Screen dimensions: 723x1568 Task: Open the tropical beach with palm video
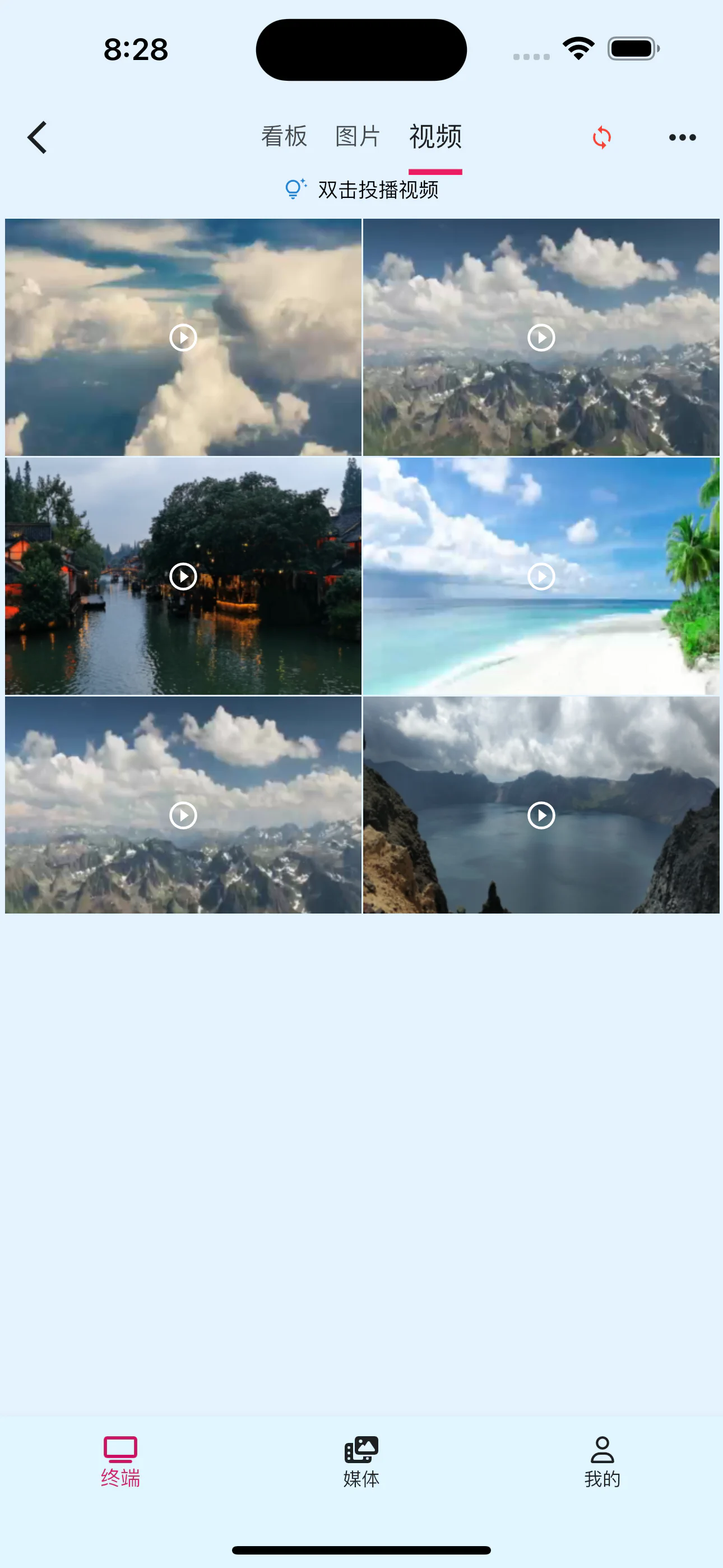point(541,576)
